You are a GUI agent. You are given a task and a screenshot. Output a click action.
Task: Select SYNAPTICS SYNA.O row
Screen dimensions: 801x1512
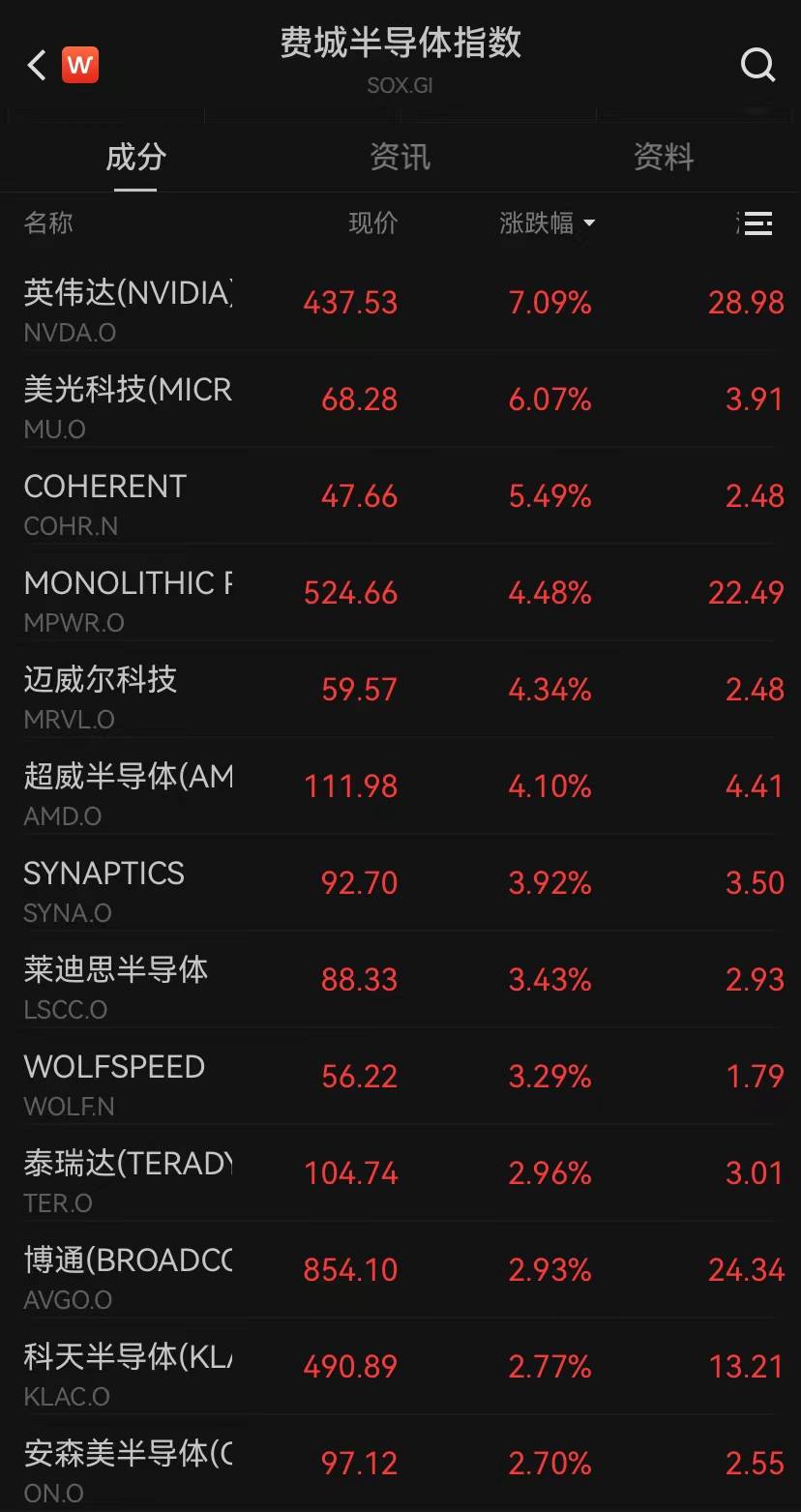coord(104,890)
